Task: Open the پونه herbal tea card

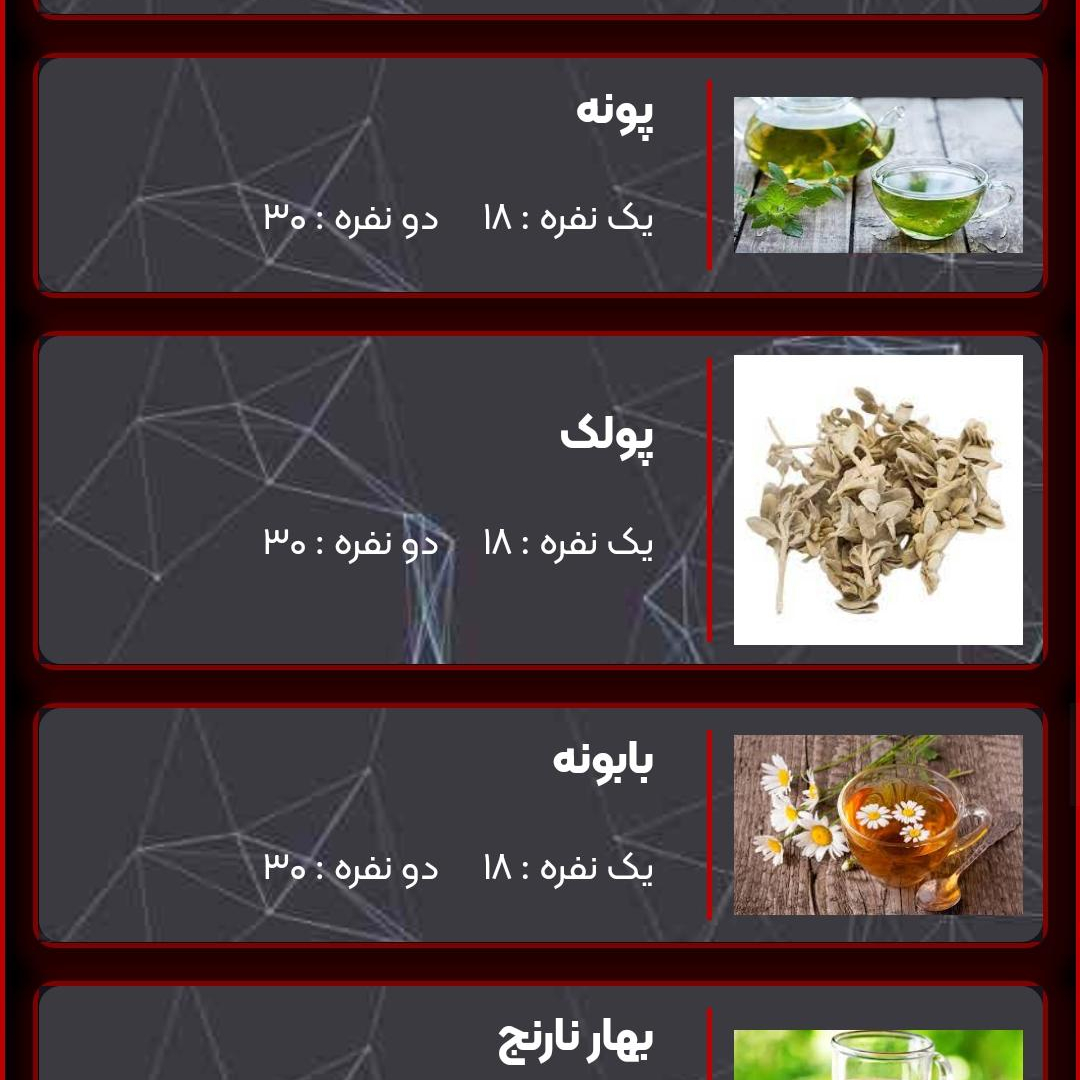Action: pyautogui.click(x=540, y=175)
